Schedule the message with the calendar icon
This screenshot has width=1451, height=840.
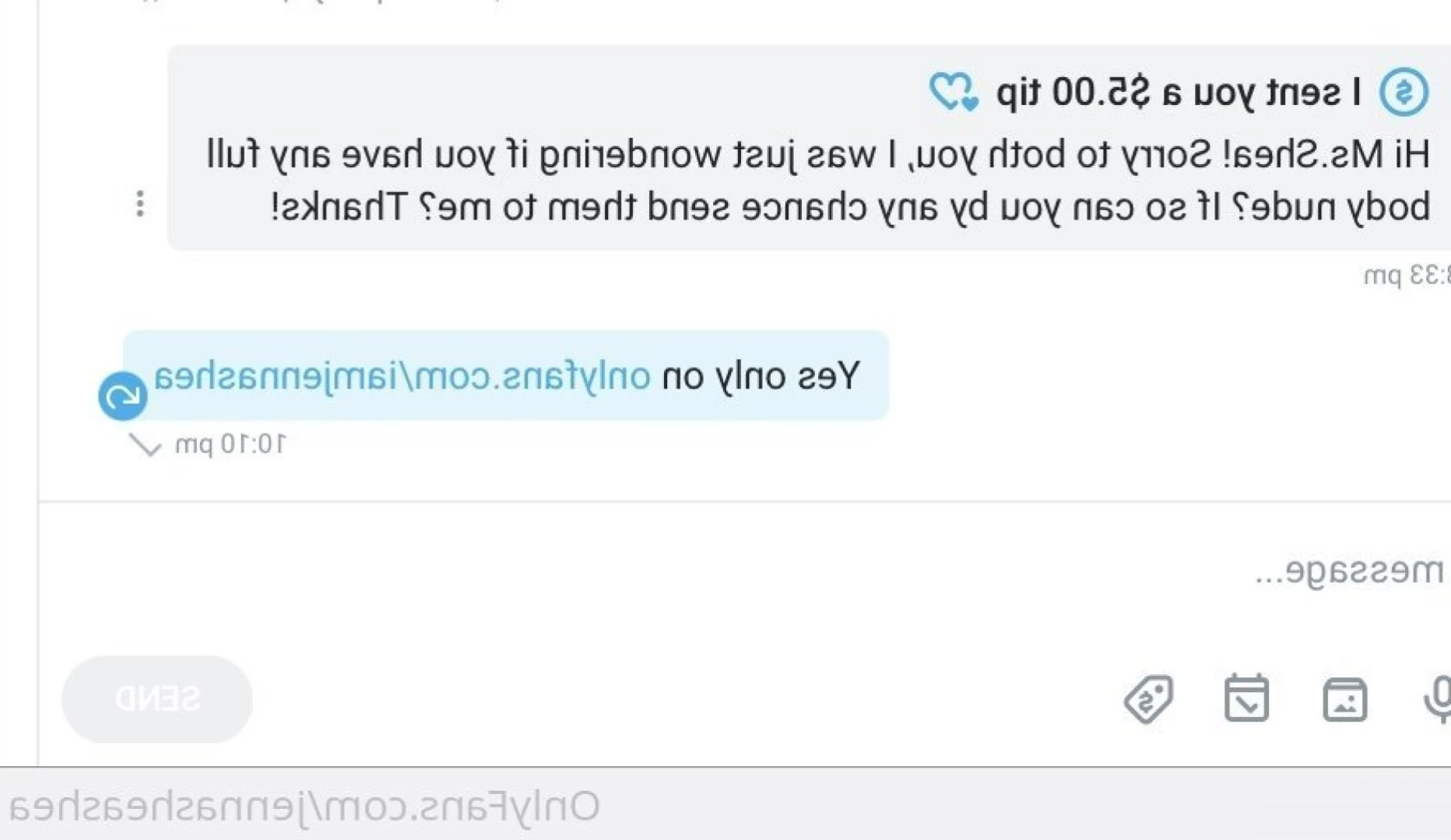click(1246, 698)
